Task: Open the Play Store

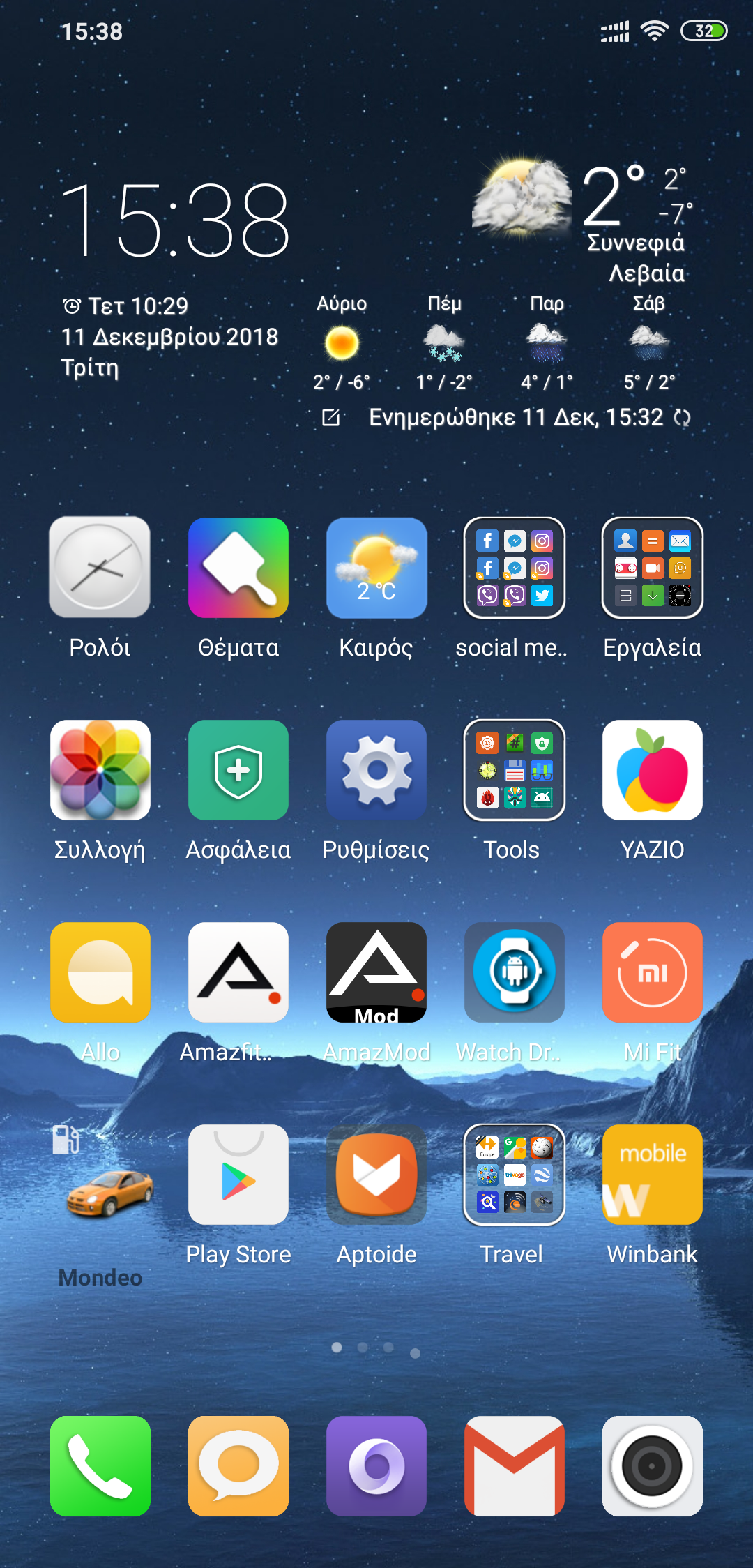Action: pyautogui.click(x=238, y=1175)
